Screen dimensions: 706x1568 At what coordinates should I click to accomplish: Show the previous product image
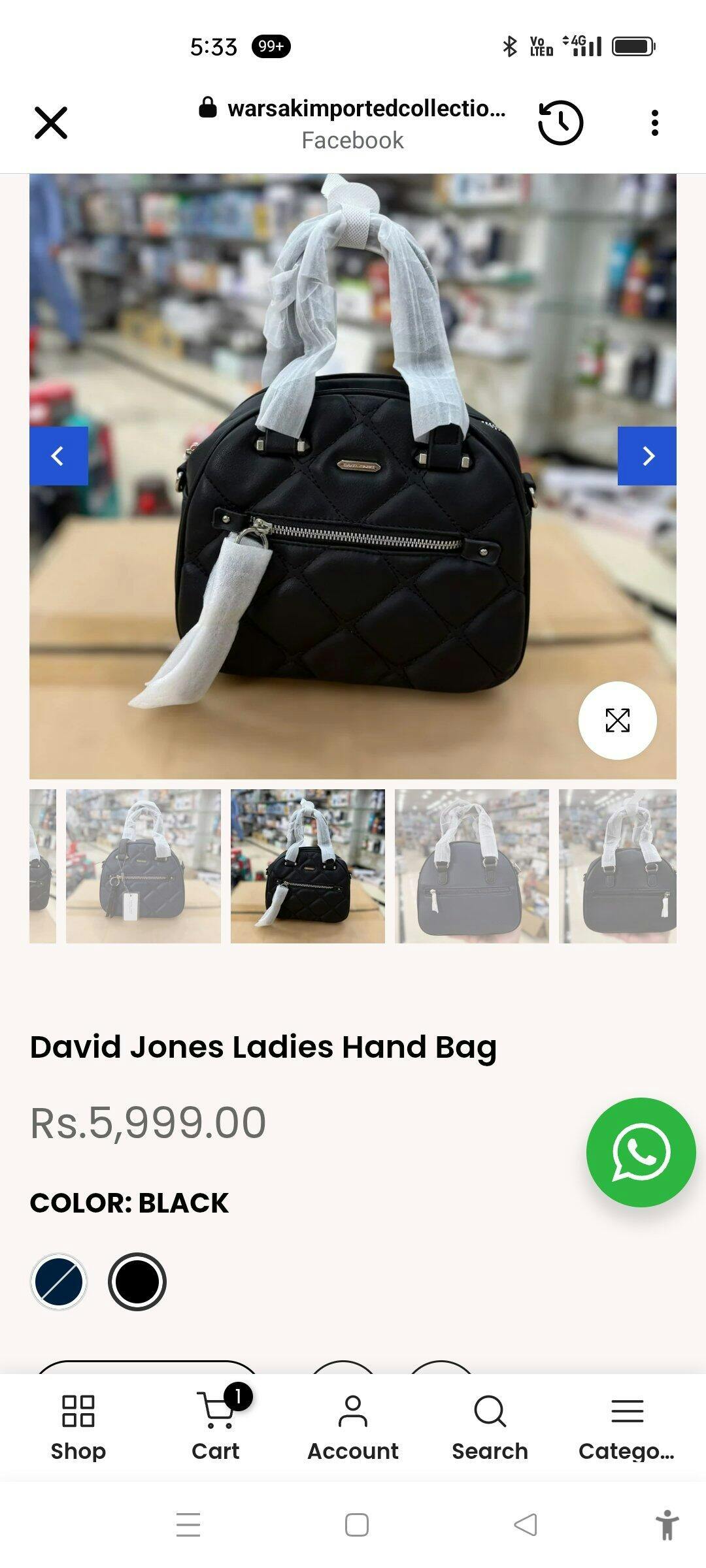pos(59,456)
